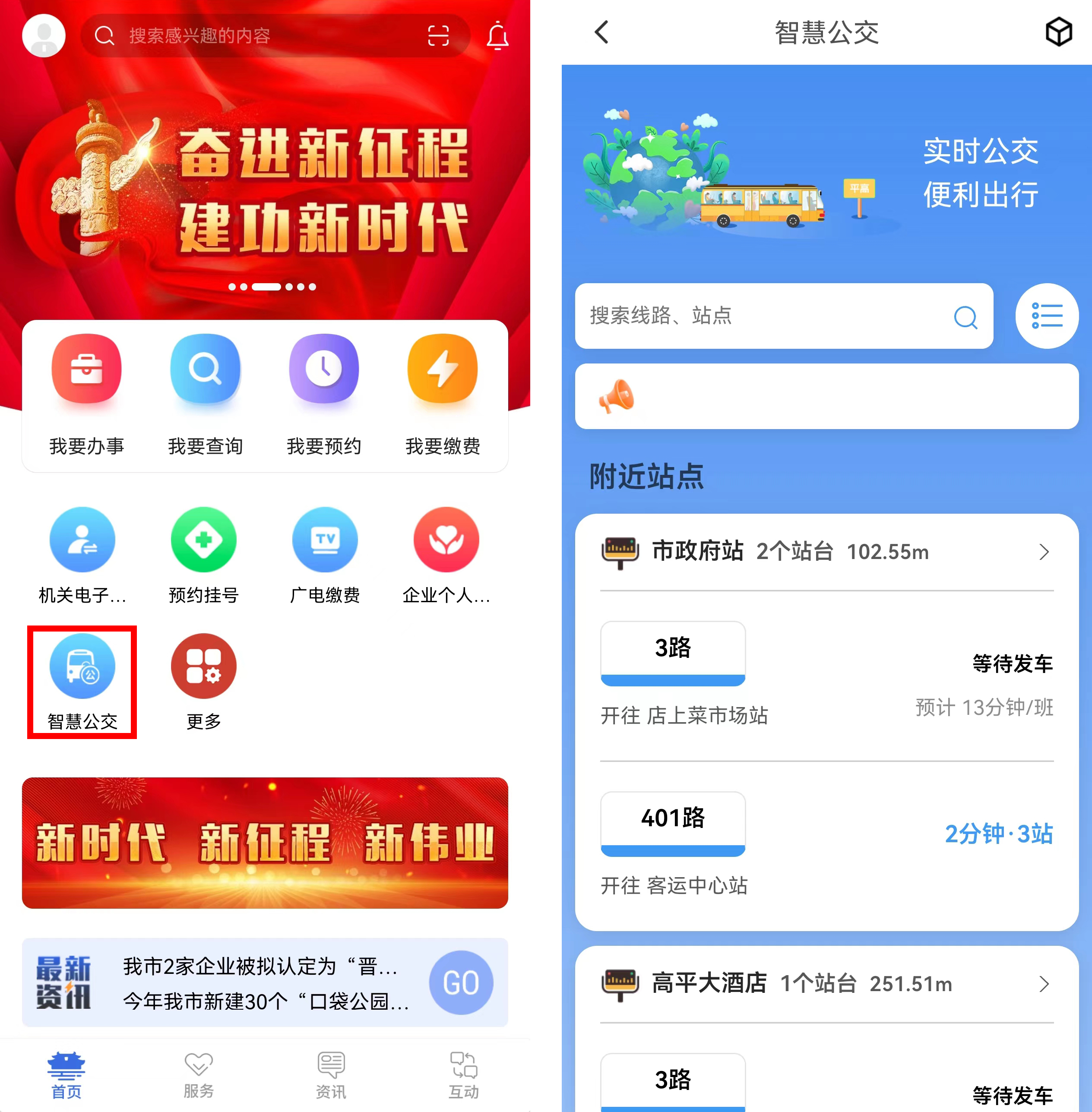
Task: Open 市政府站 station details
Action: 826,552
